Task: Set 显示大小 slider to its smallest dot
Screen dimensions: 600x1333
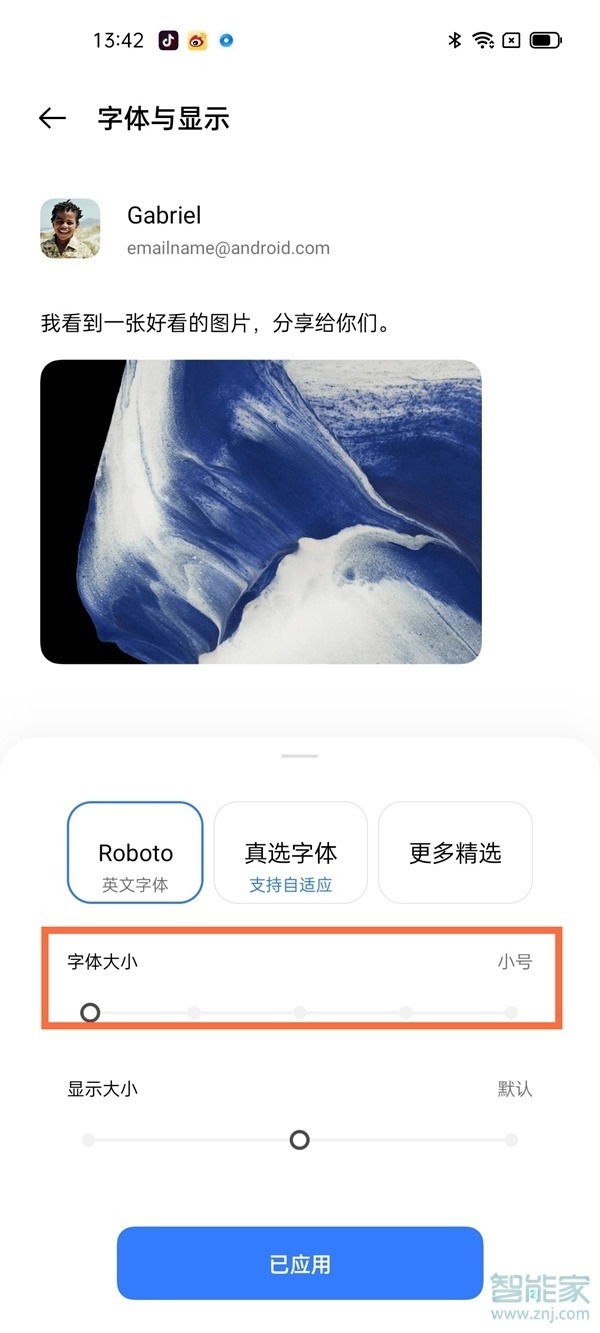Action: click(89, 1140)
